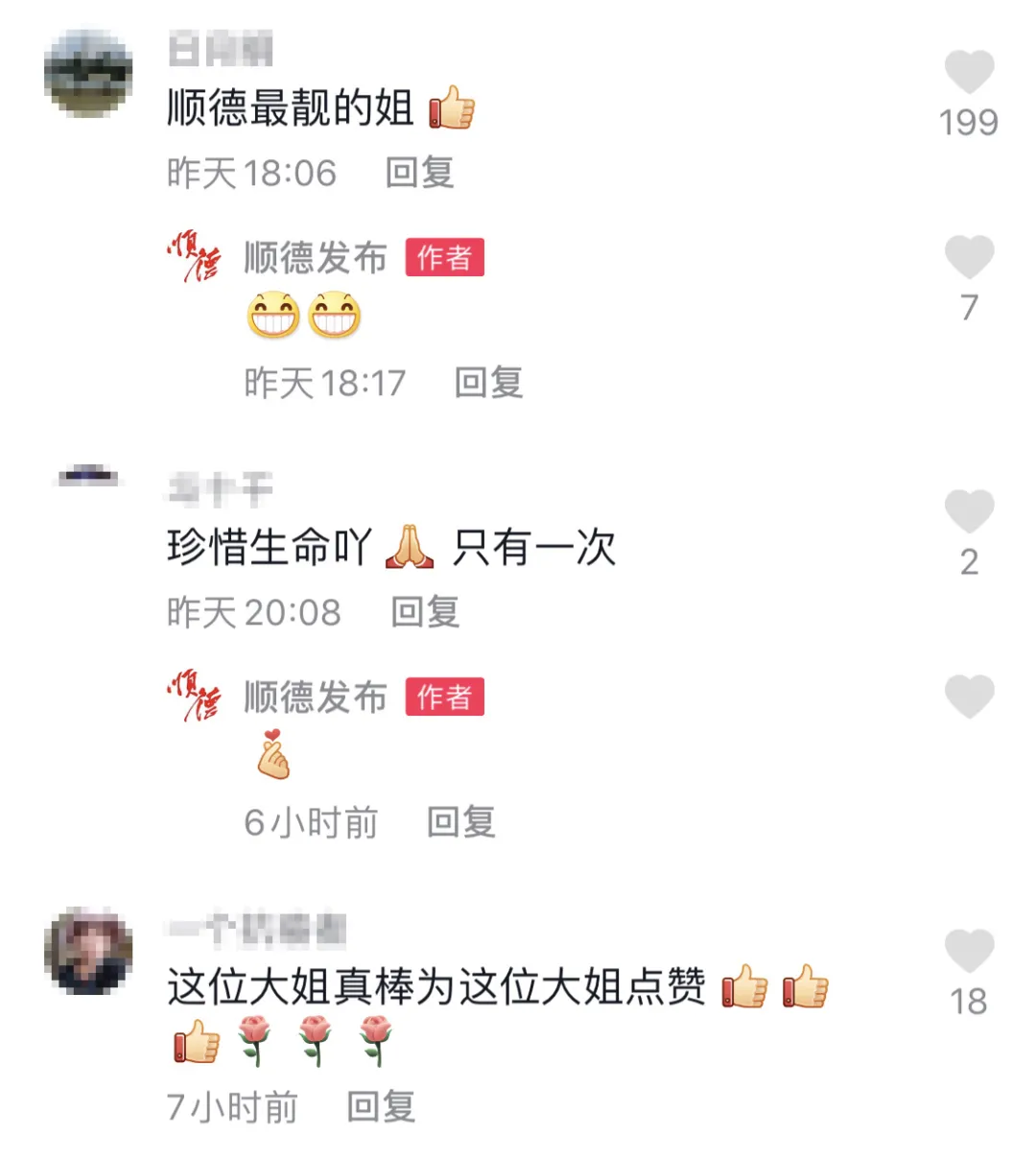Click the red 作者 badge on first reply
This screenshot has width=1036, height=1158.
[x=444, y=259]
